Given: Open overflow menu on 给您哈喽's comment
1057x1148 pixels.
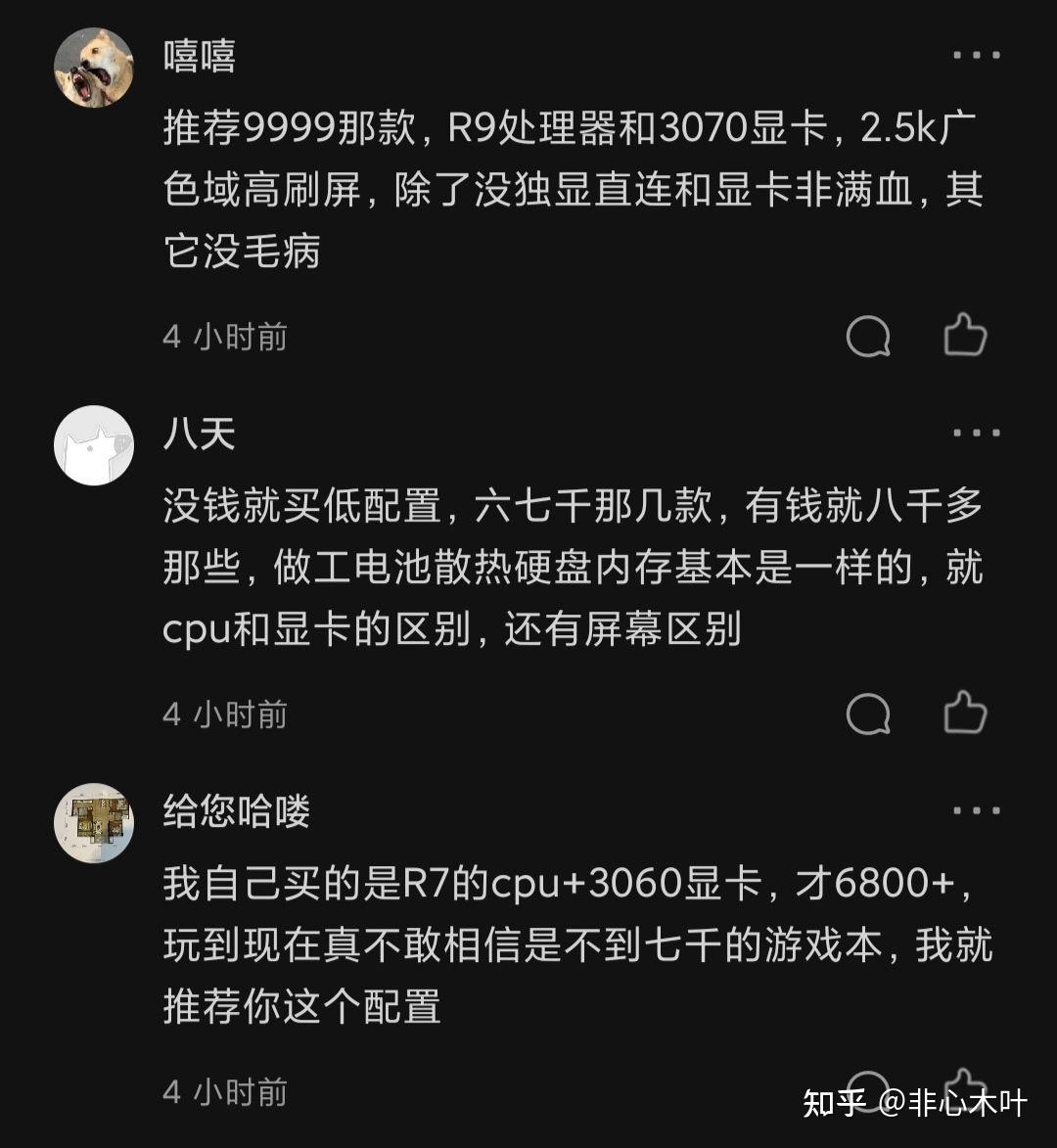Looking at the screenshot, I should pyautogui.click(x=977, y=811).
